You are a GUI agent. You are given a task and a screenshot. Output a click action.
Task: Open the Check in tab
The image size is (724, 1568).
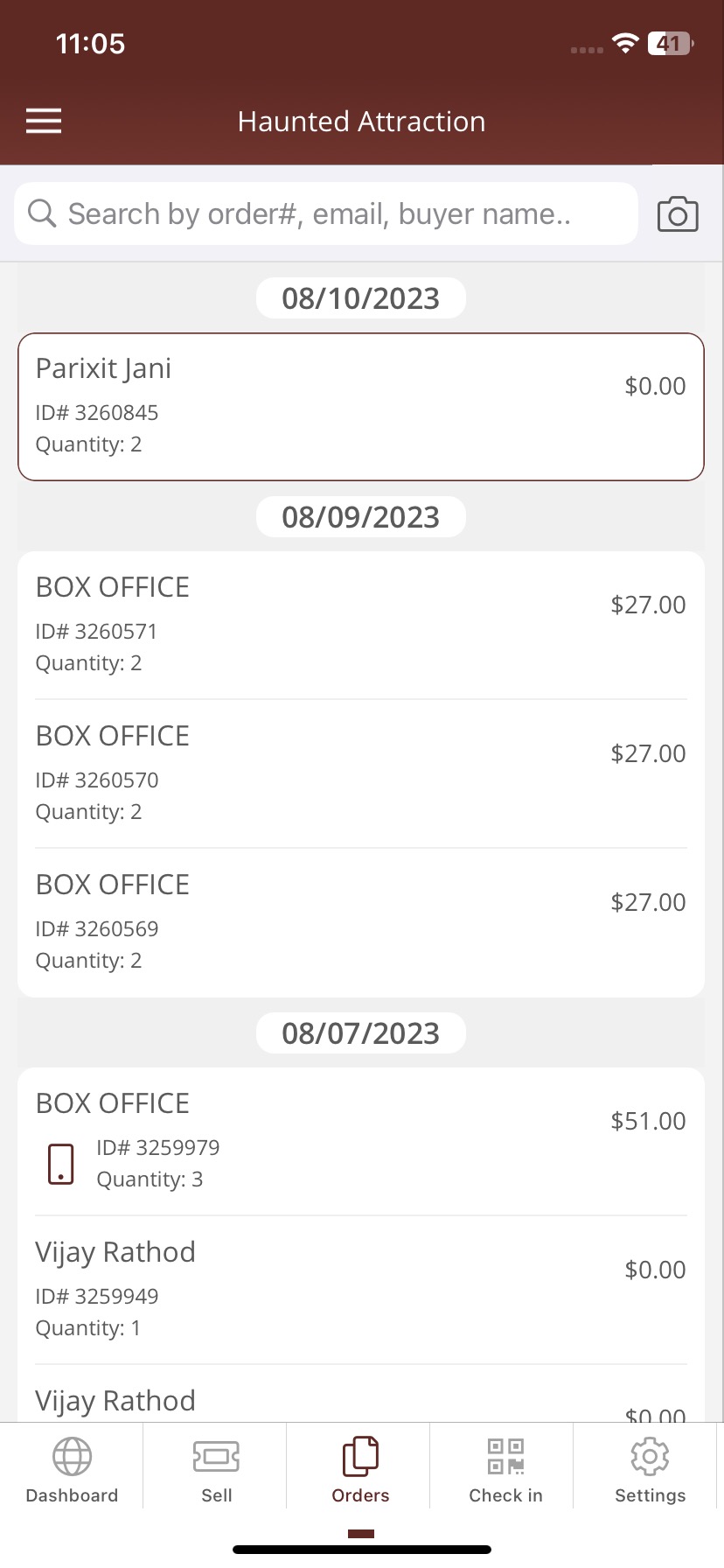(x=505, y=1470)
